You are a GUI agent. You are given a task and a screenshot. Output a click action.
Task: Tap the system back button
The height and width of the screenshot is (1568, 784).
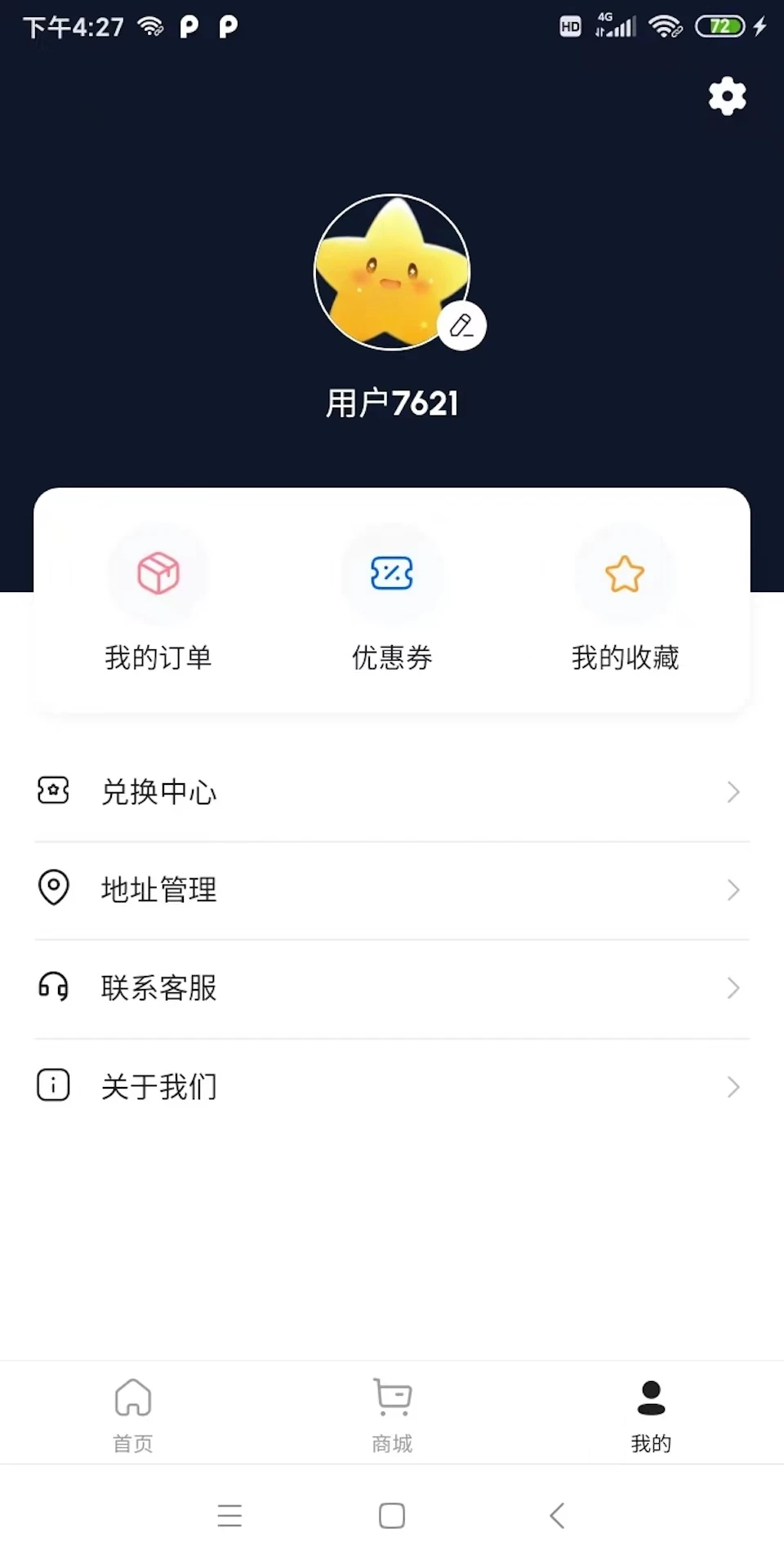coord(558,1516)
